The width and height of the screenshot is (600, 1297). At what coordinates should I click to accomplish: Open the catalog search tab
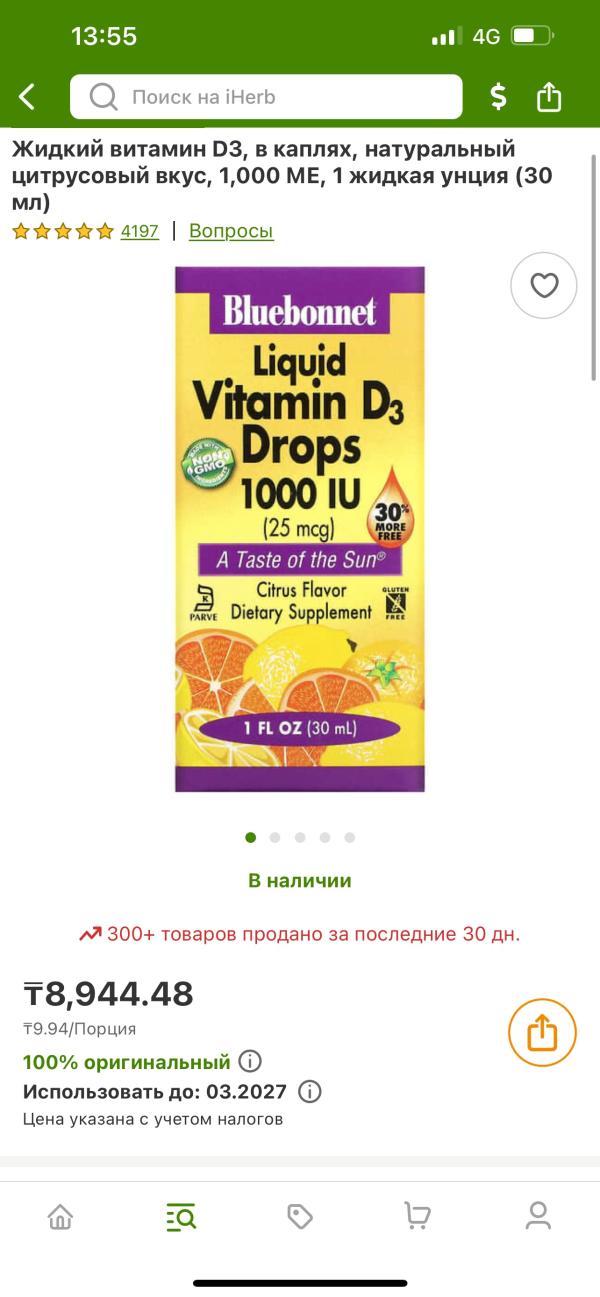181,1216
